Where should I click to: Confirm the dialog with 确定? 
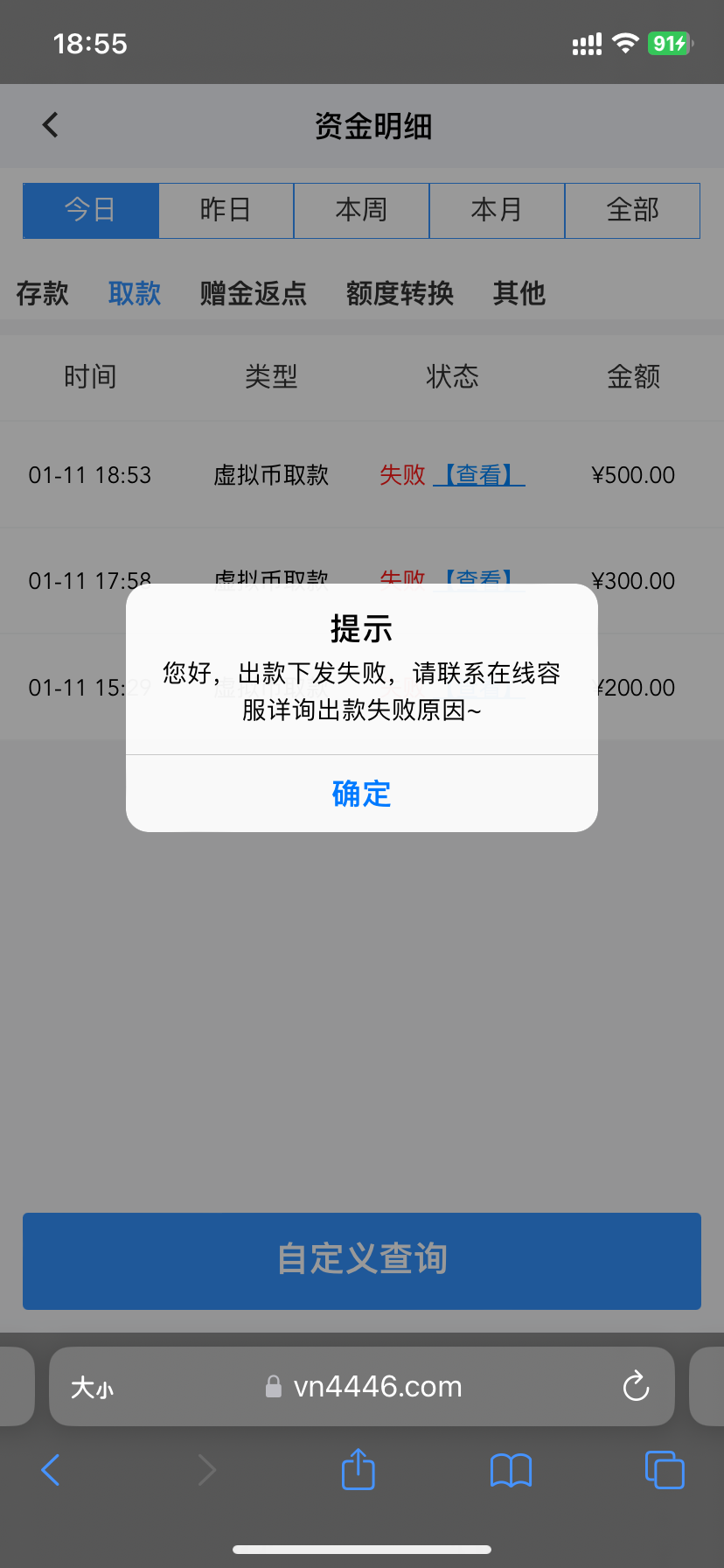(x=361, y=794)
